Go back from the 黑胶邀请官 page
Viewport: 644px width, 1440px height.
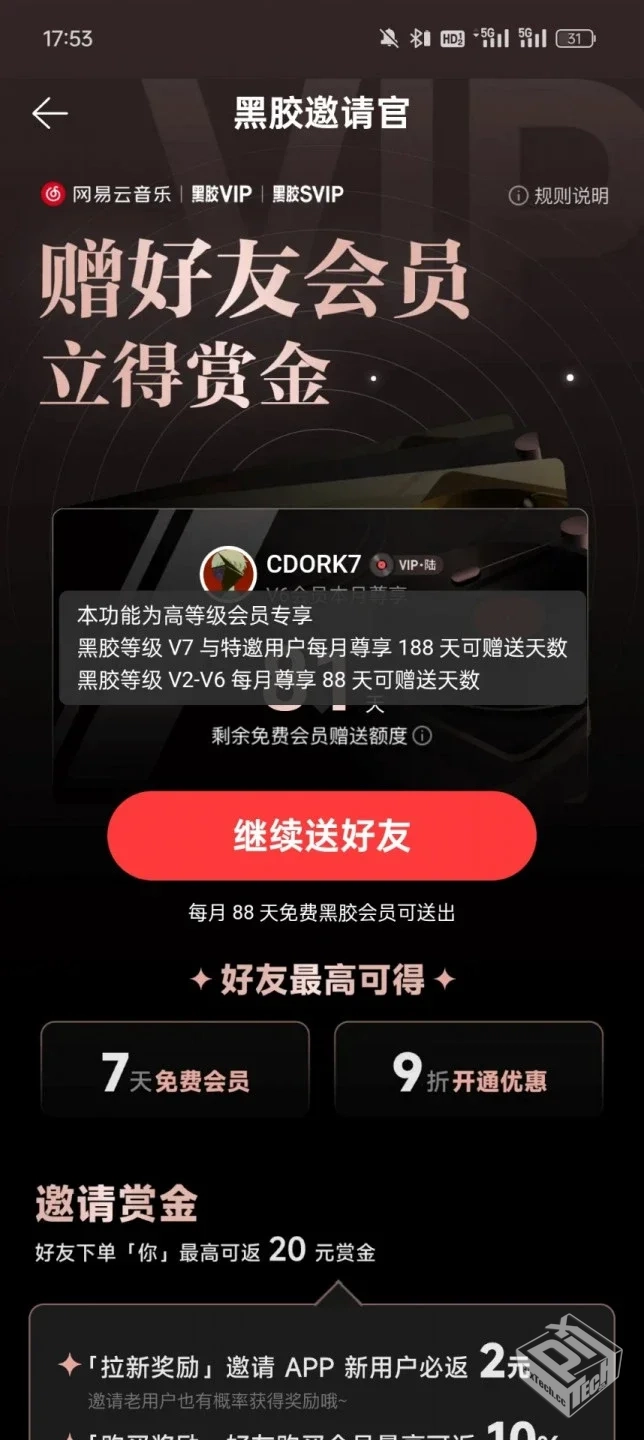click(x=49, y=113)
